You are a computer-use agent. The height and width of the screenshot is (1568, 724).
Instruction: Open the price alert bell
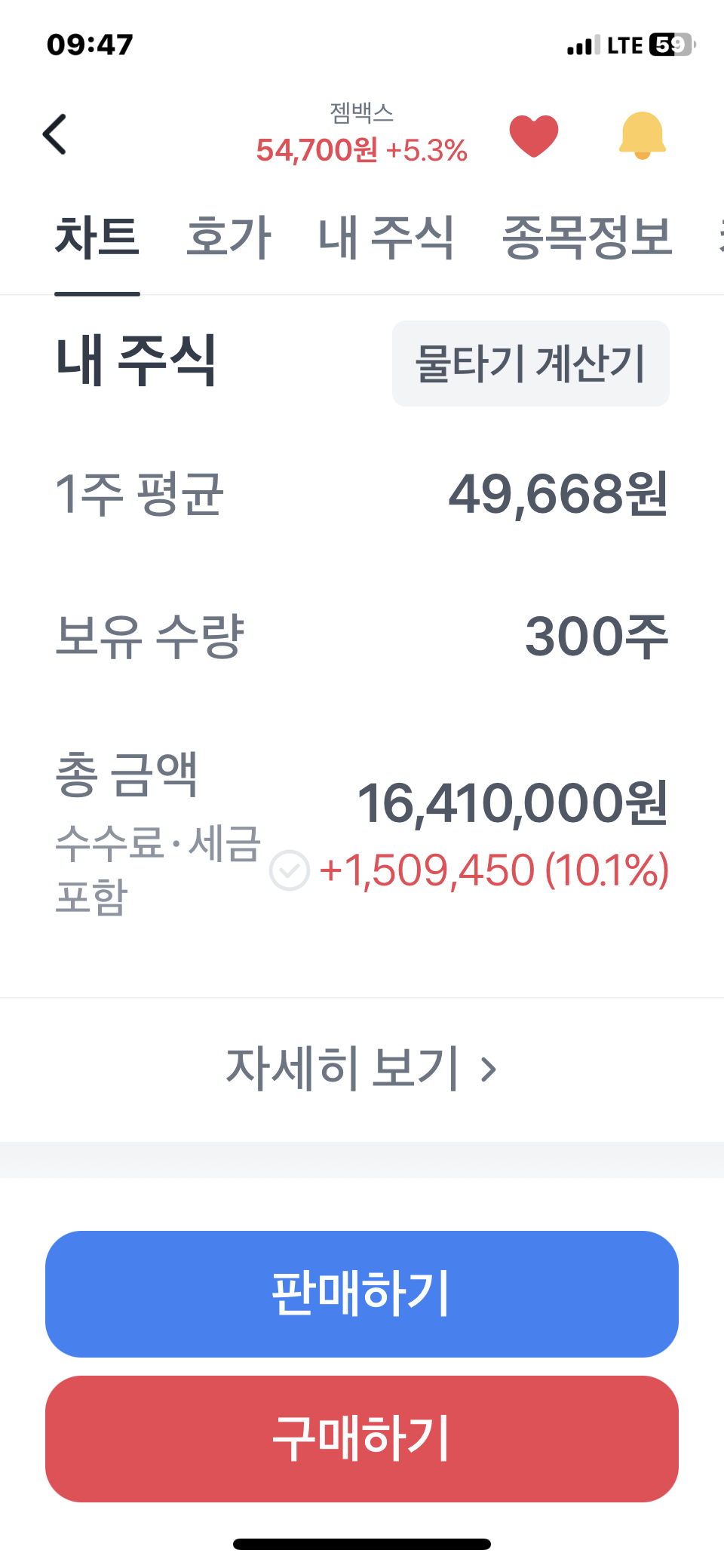pyautogui.click(x=642, y=136)
